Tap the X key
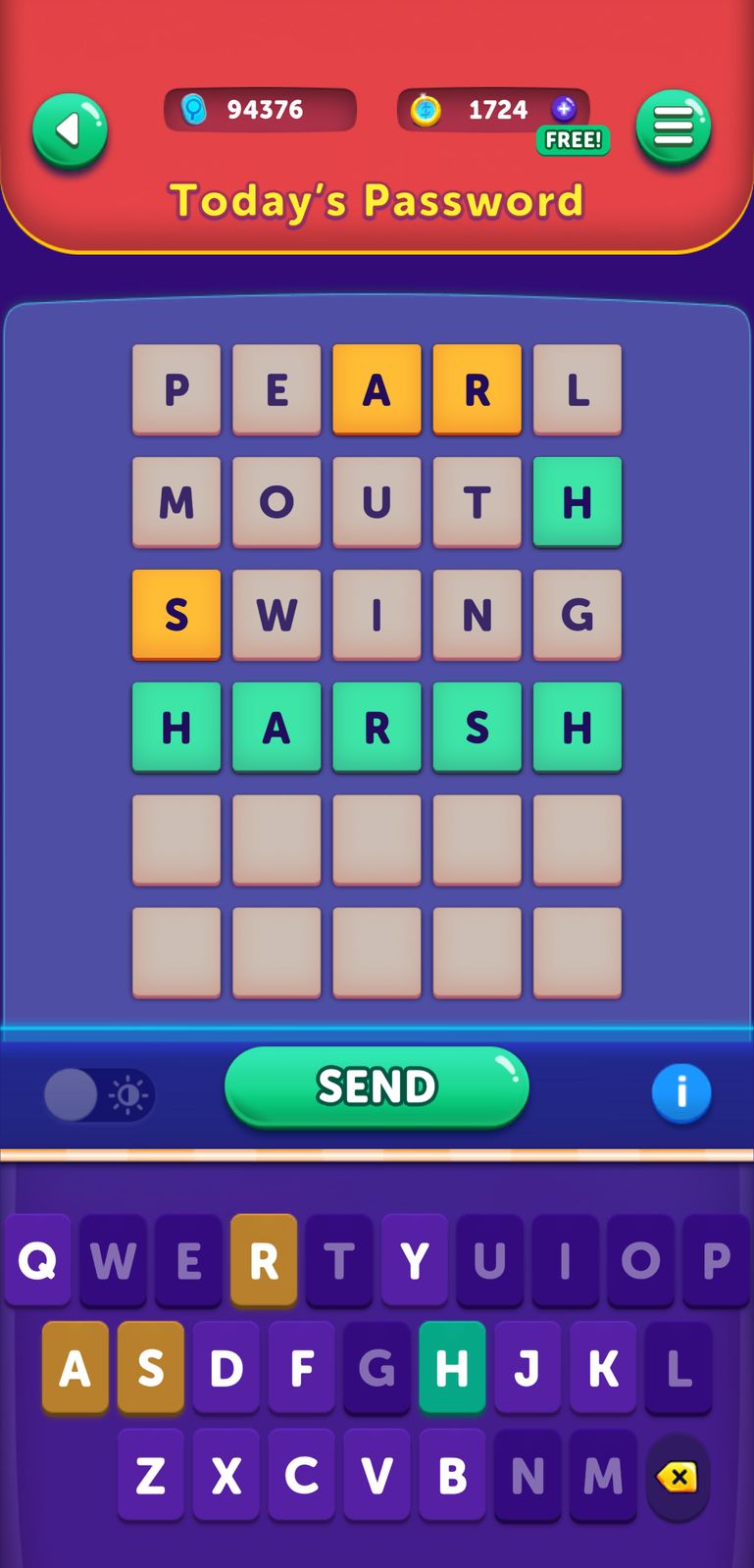The width and height of the screenshot is (754, 1568). click(226, 1474)
